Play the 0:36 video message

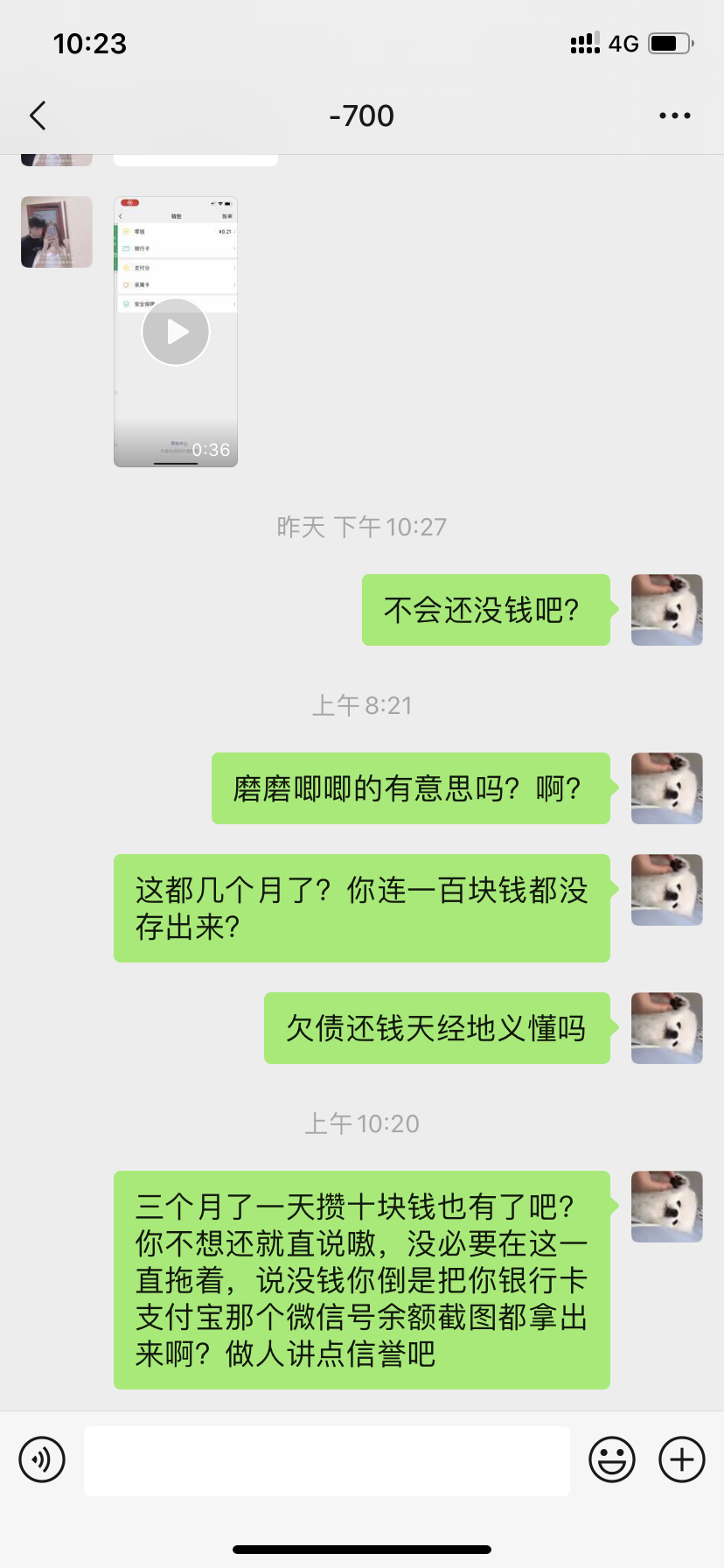(176, 332)
